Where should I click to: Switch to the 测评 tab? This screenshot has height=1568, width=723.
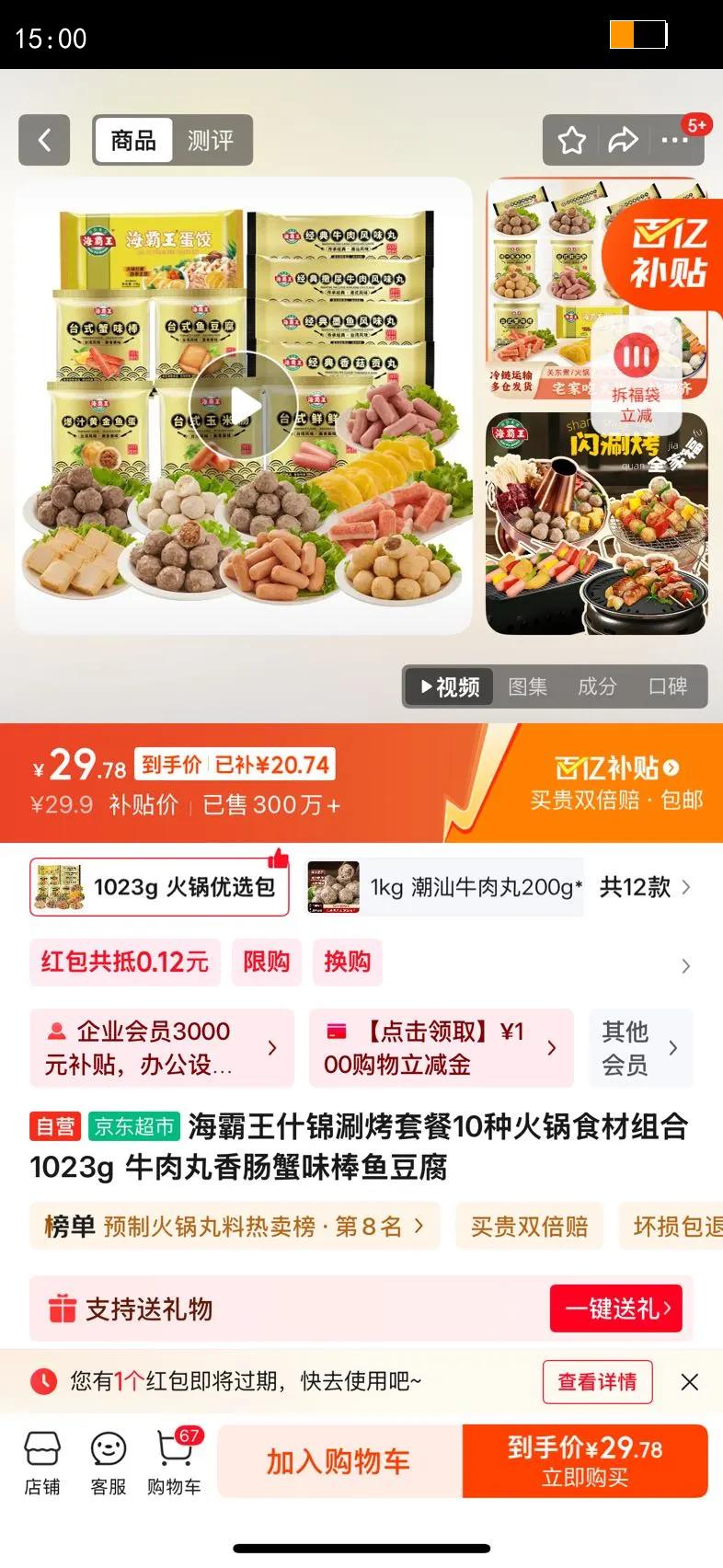(211, 140)
